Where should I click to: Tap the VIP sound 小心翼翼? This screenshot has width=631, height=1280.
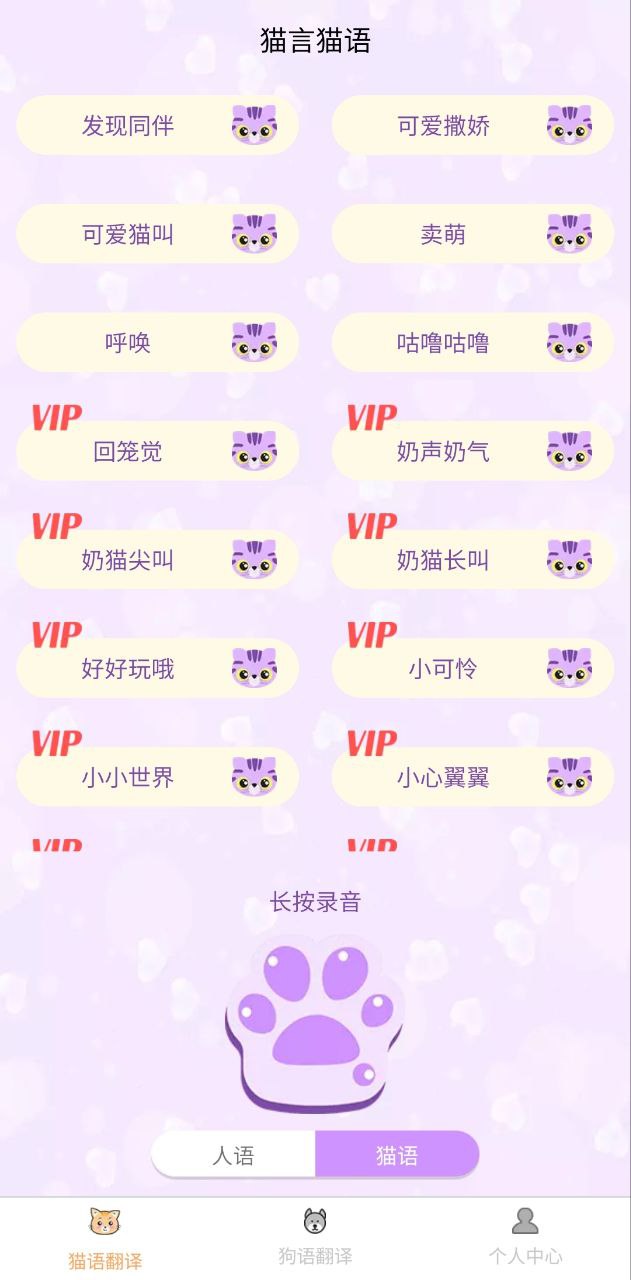(x=472, y=777)
